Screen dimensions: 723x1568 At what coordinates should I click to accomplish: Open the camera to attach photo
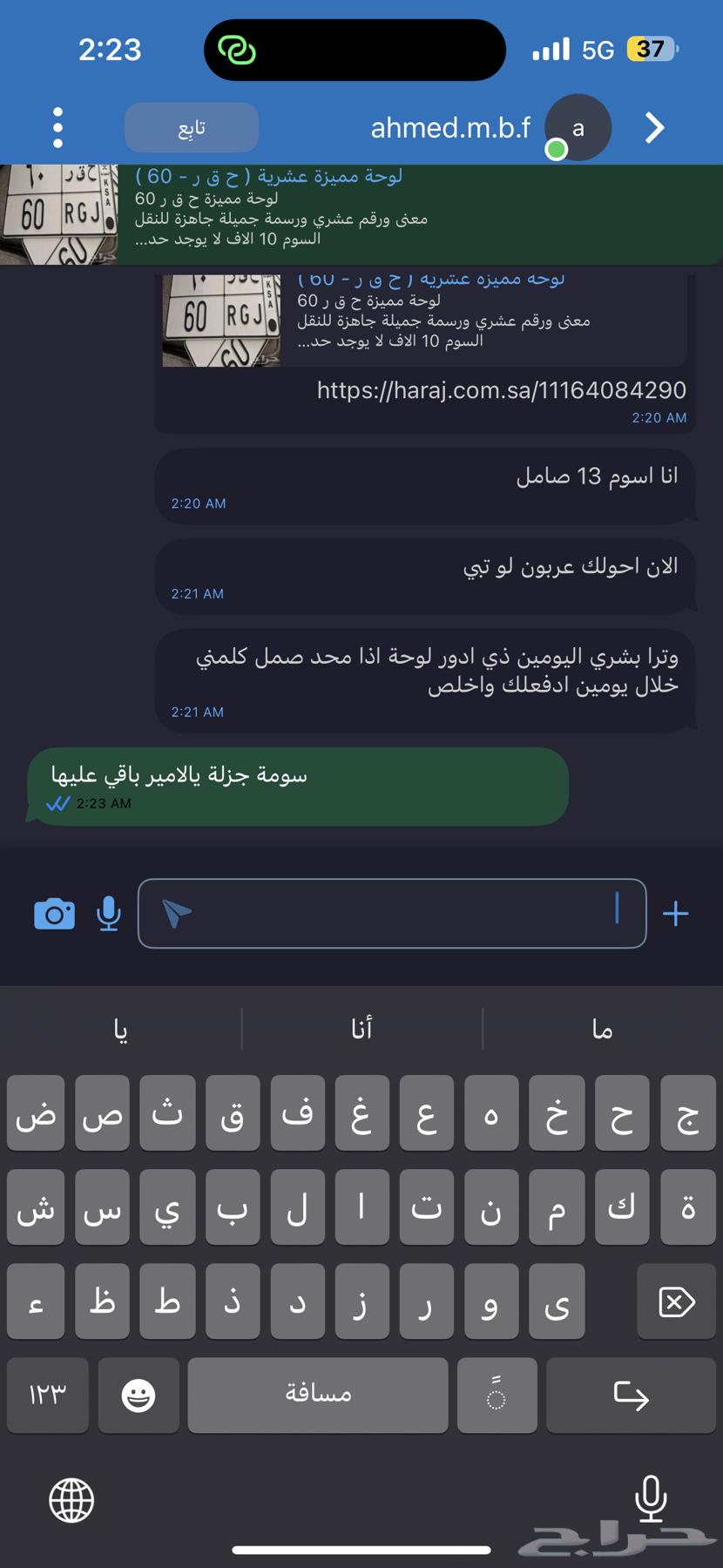point(54,914)
